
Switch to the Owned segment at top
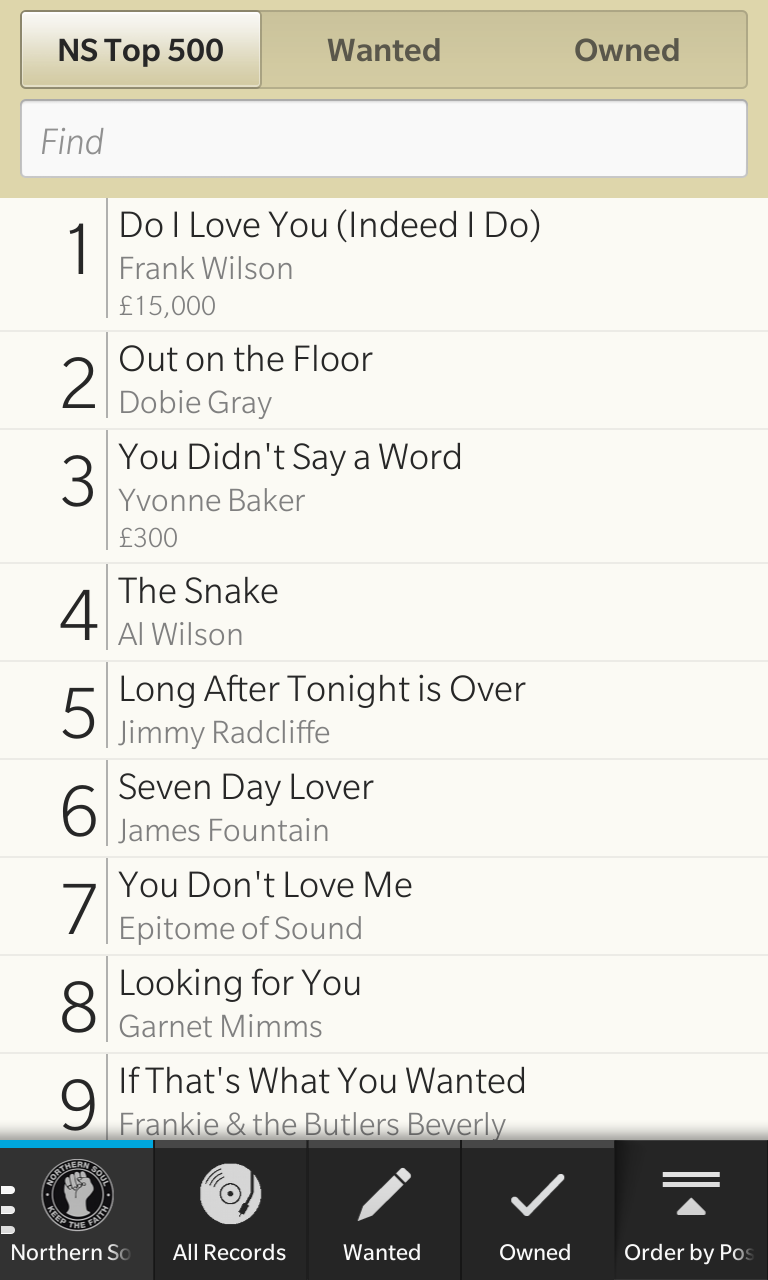coord(627,50)
